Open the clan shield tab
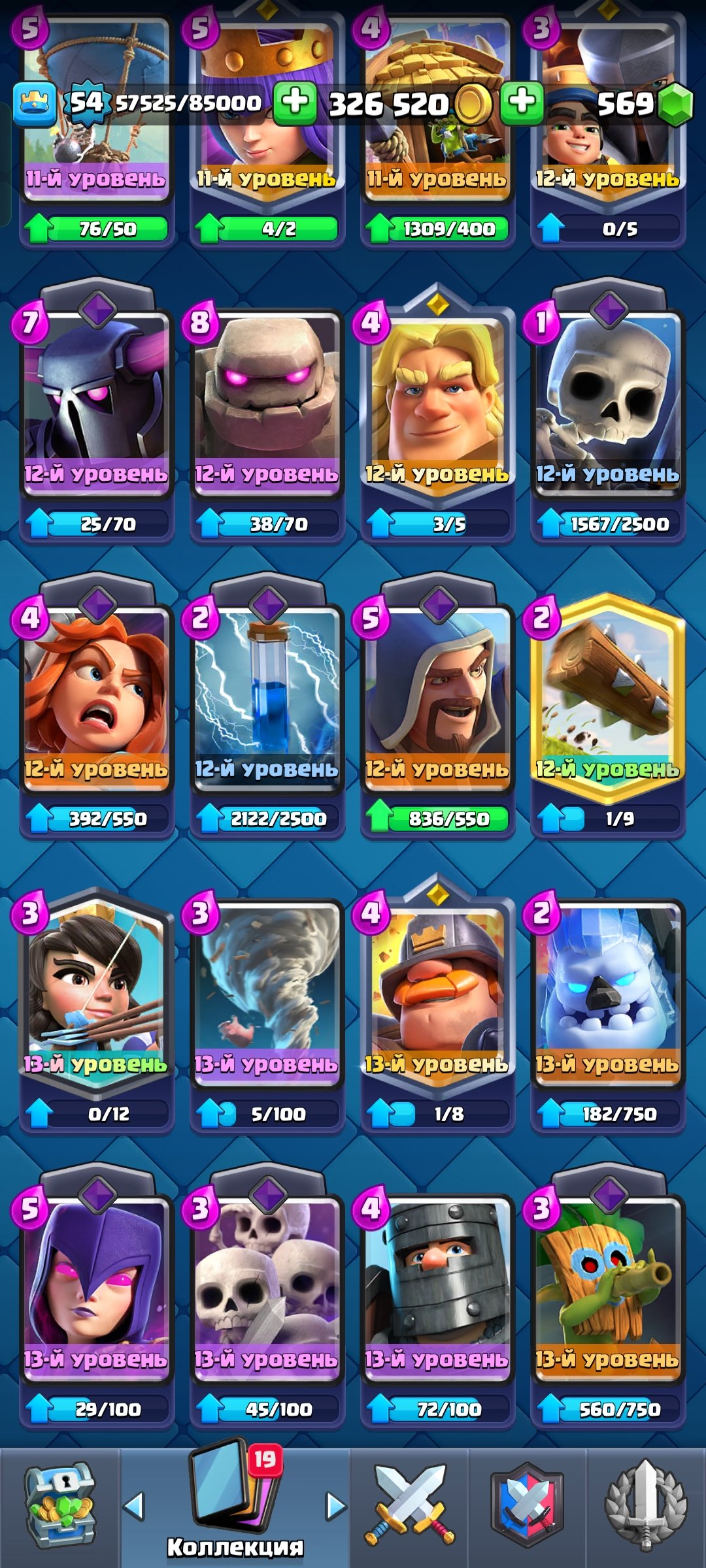The width and height of the screenshot is (706, 1568). [x=527, y=1508]
